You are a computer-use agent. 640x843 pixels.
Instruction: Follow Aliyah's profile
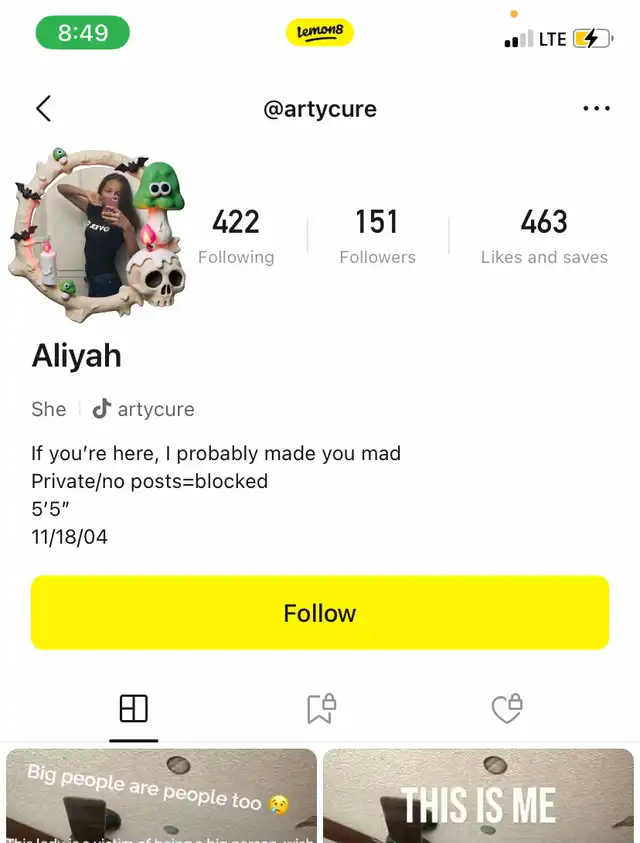320,613
